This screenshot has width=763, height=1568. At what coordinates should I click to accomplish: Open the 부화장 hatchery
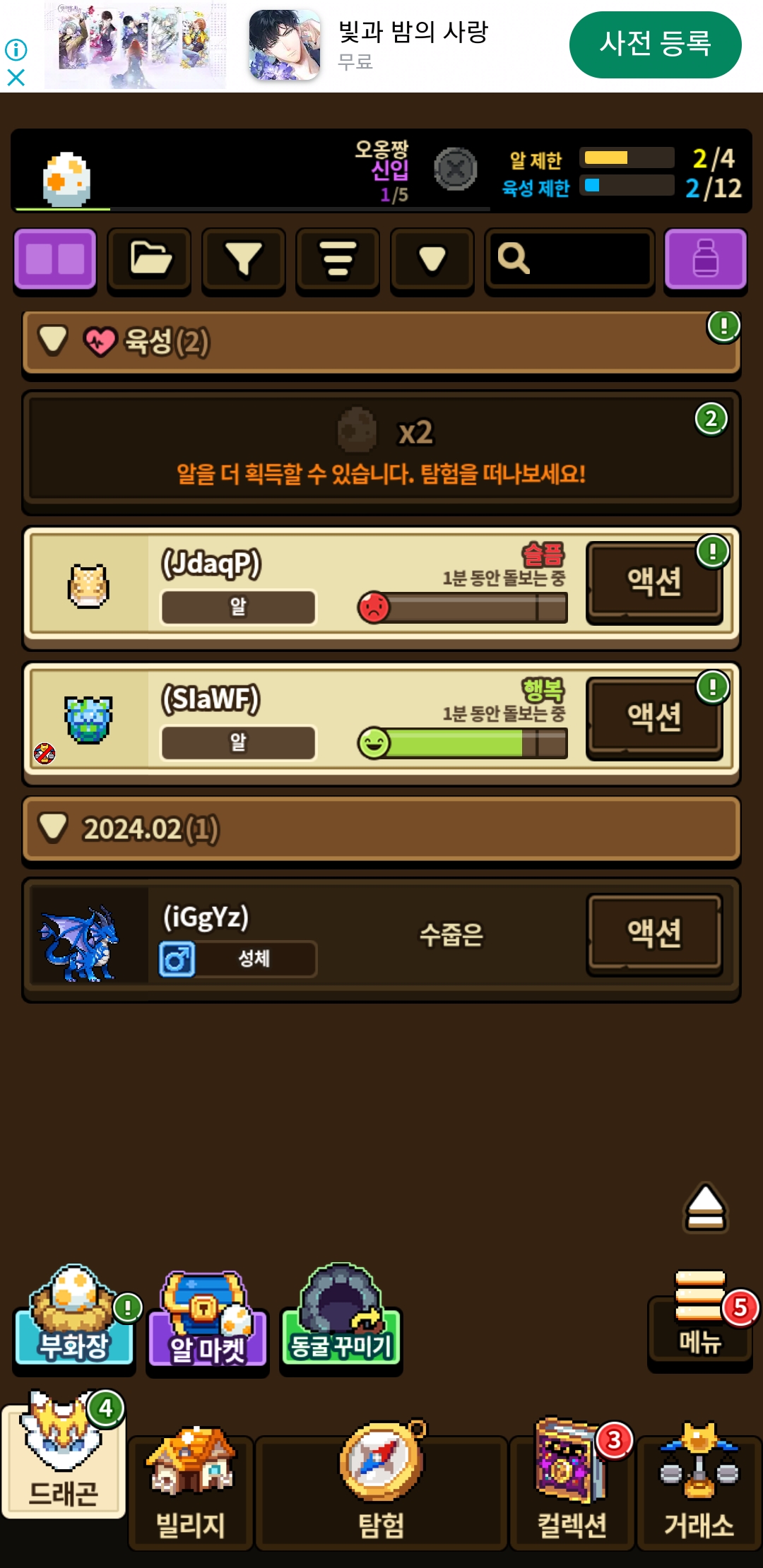pos(74,1317)
